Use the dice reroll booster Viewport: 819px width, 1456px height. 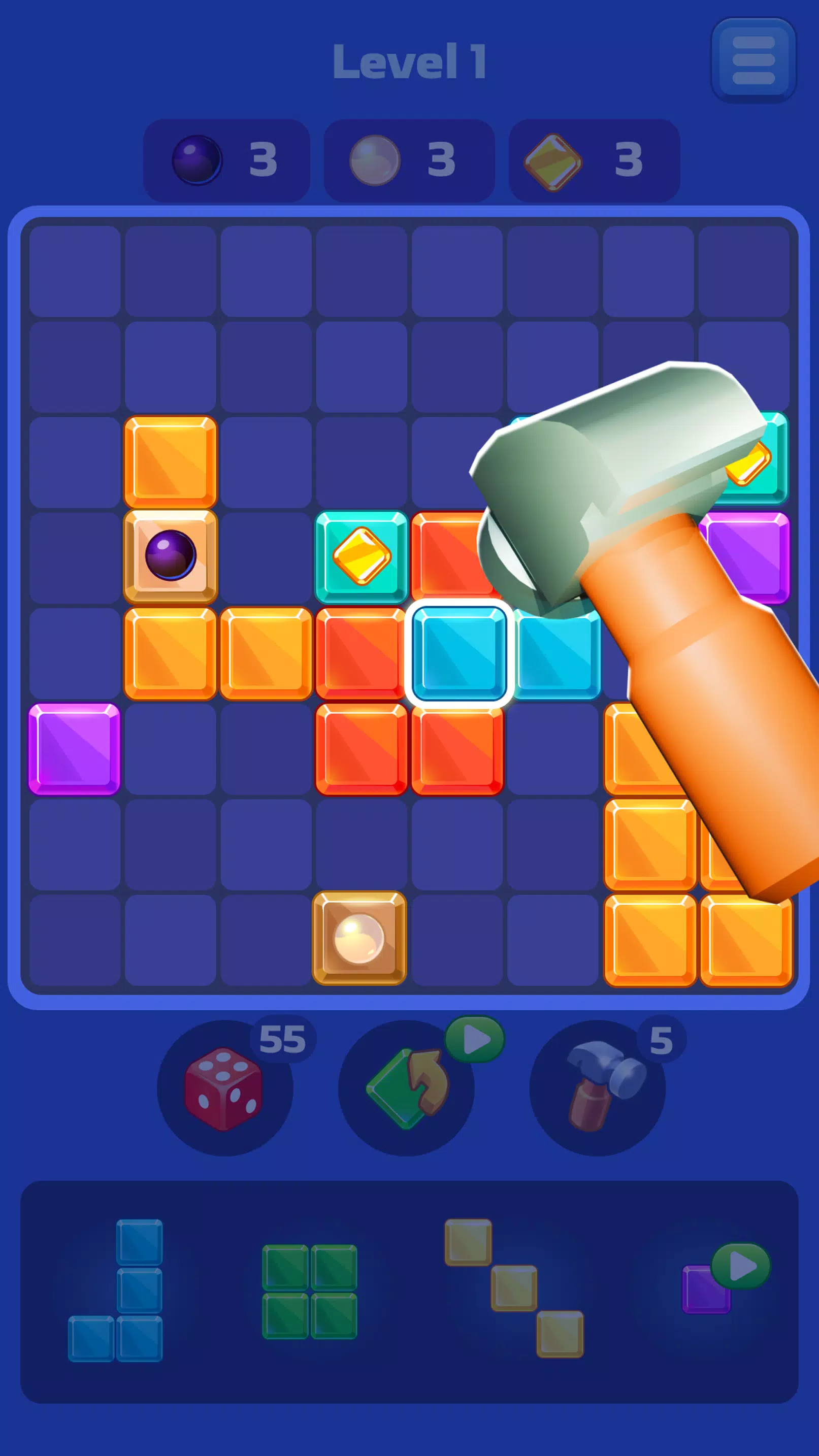pos(224,1088)
